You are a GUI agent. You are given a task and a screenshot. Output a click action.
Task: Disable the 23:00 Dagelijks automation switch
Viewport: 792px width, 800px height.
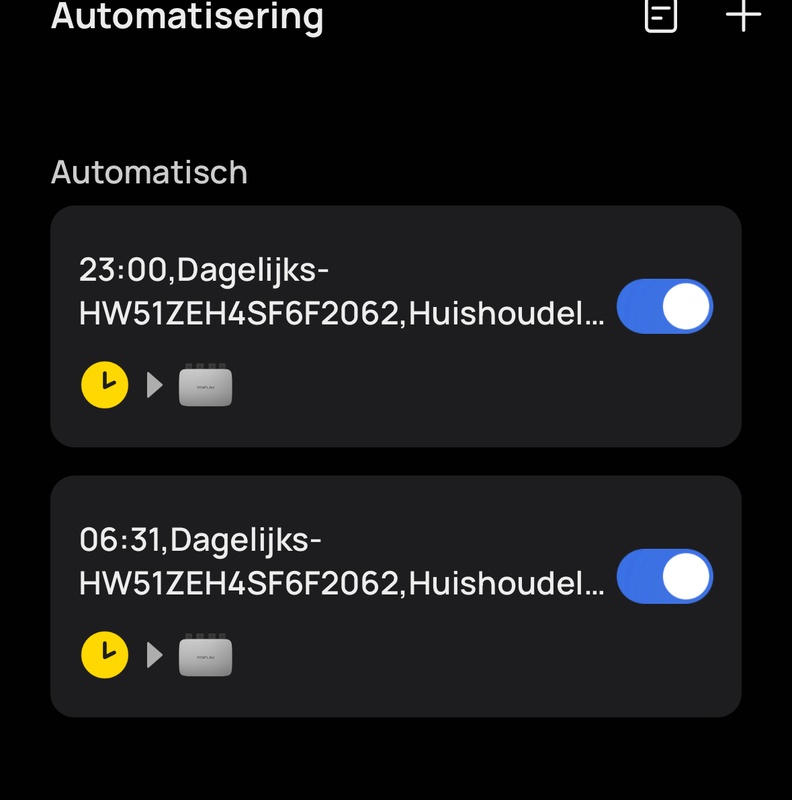[x=664, y=306]
